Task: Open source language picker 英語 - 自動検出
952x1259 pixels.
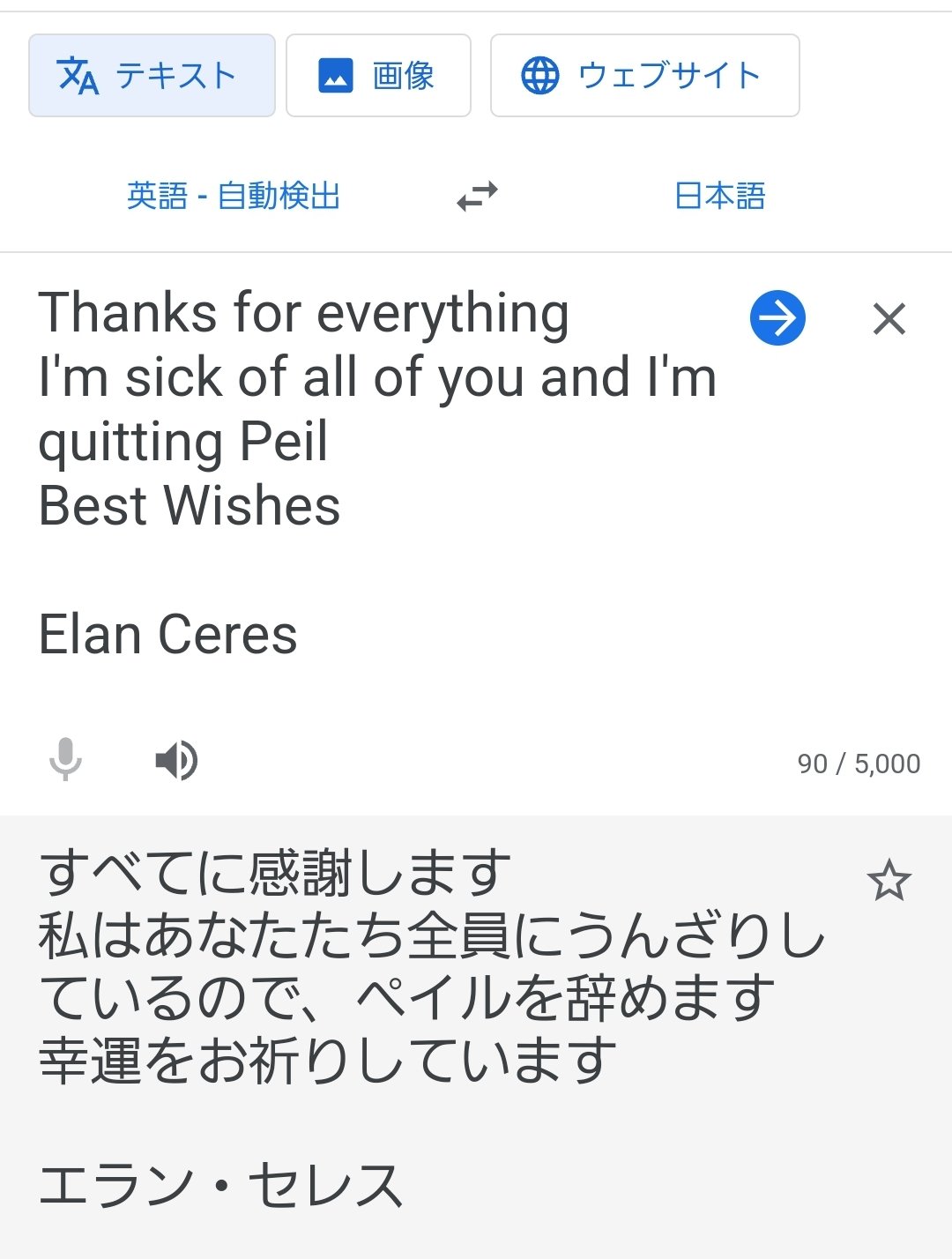Action: (234, 196)
